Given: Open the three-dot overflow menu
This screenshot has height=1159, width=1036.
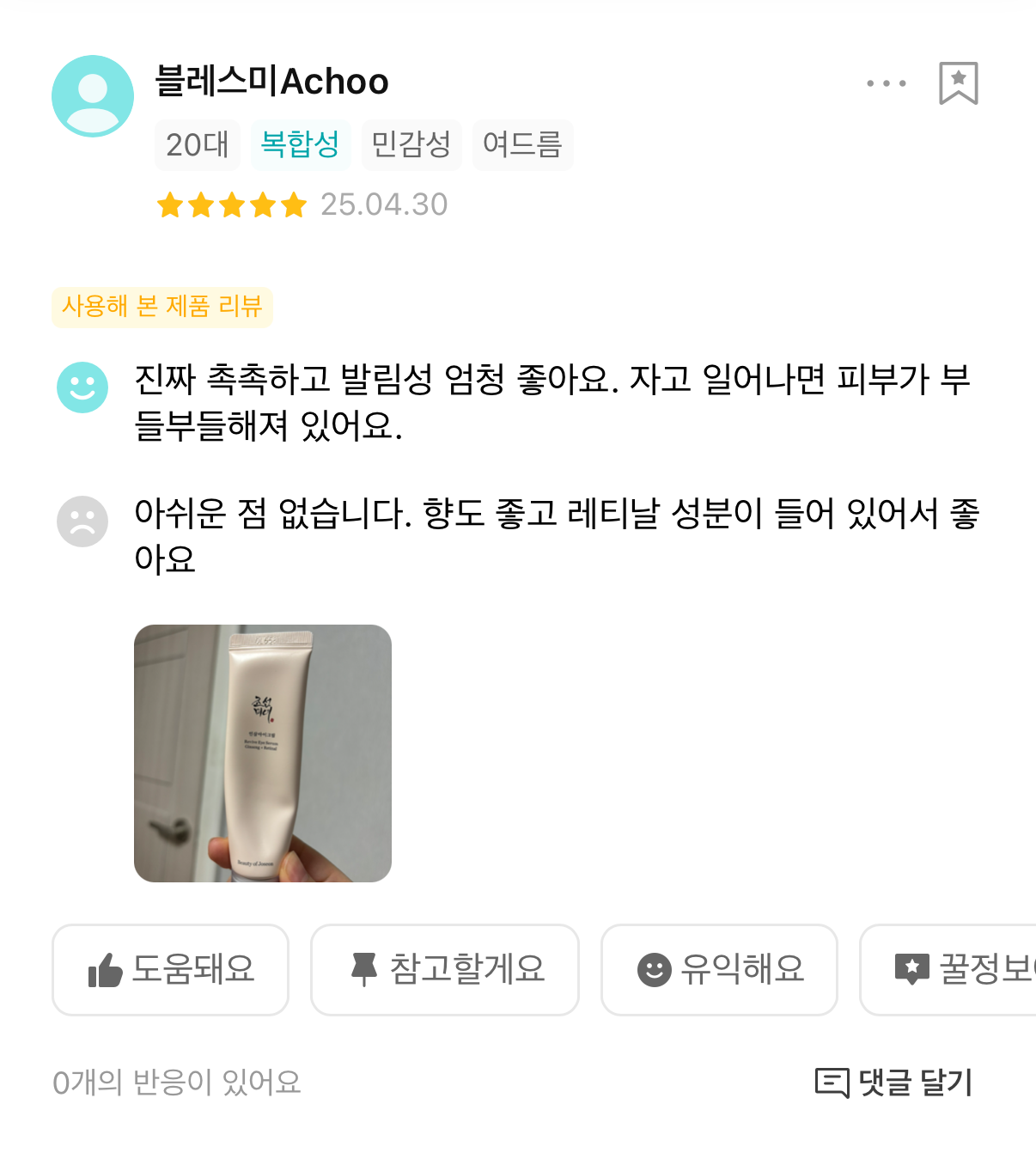Looking at the screenshot, I should coord(886,83).
